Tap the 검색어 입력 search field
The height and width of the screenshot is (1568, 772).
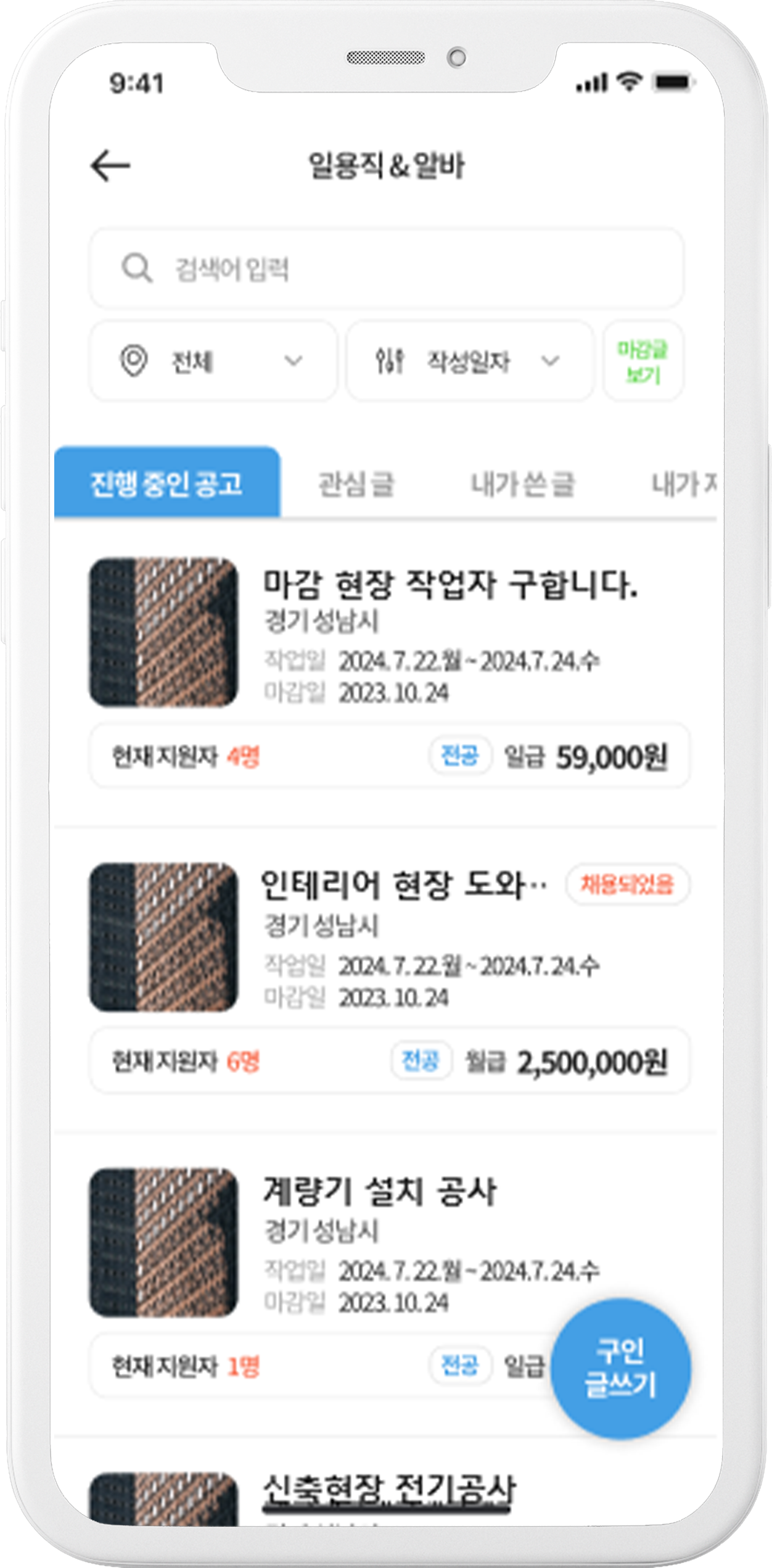(x=386, y=268)
